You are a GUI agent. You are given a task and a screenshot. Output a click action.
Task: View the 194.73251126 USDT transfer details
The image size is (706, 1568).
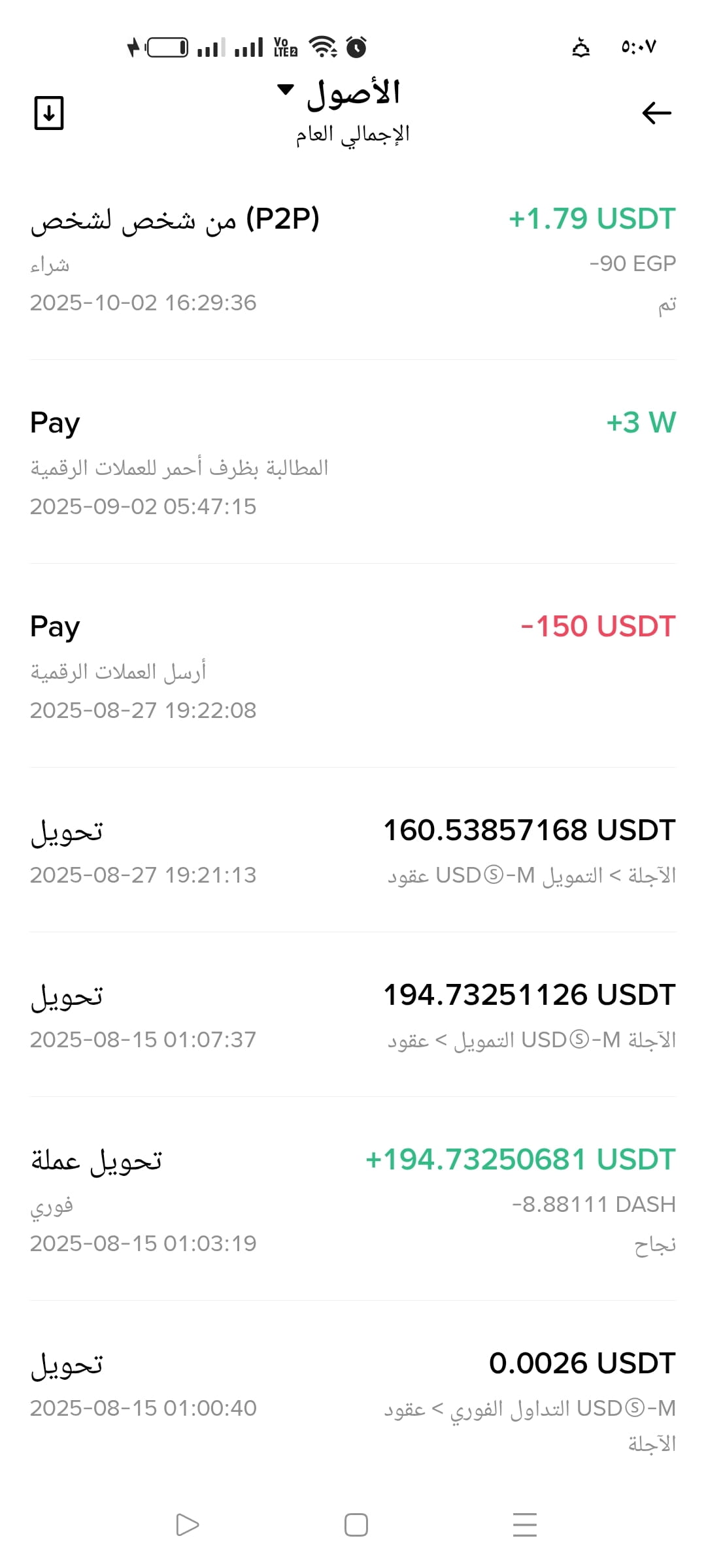(353, 1015)
